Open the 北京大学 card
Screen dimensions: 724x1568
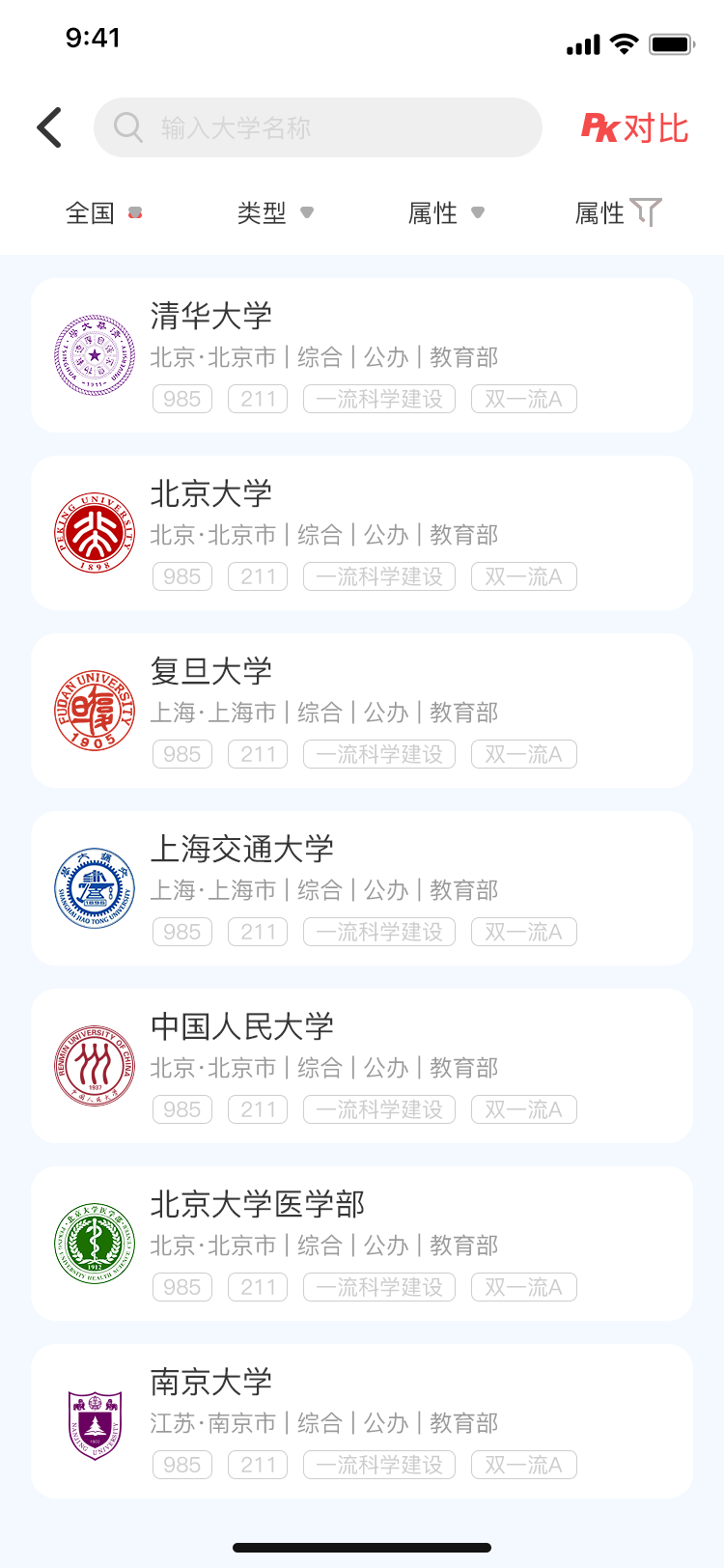362,533
